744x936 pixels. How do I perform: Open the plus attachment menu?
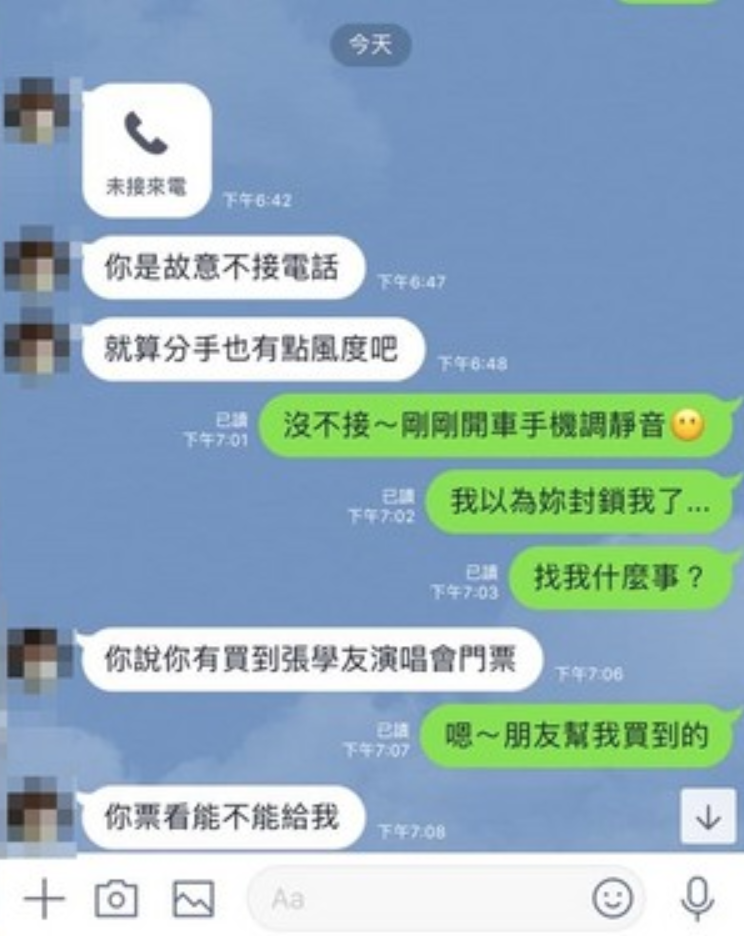42,899
